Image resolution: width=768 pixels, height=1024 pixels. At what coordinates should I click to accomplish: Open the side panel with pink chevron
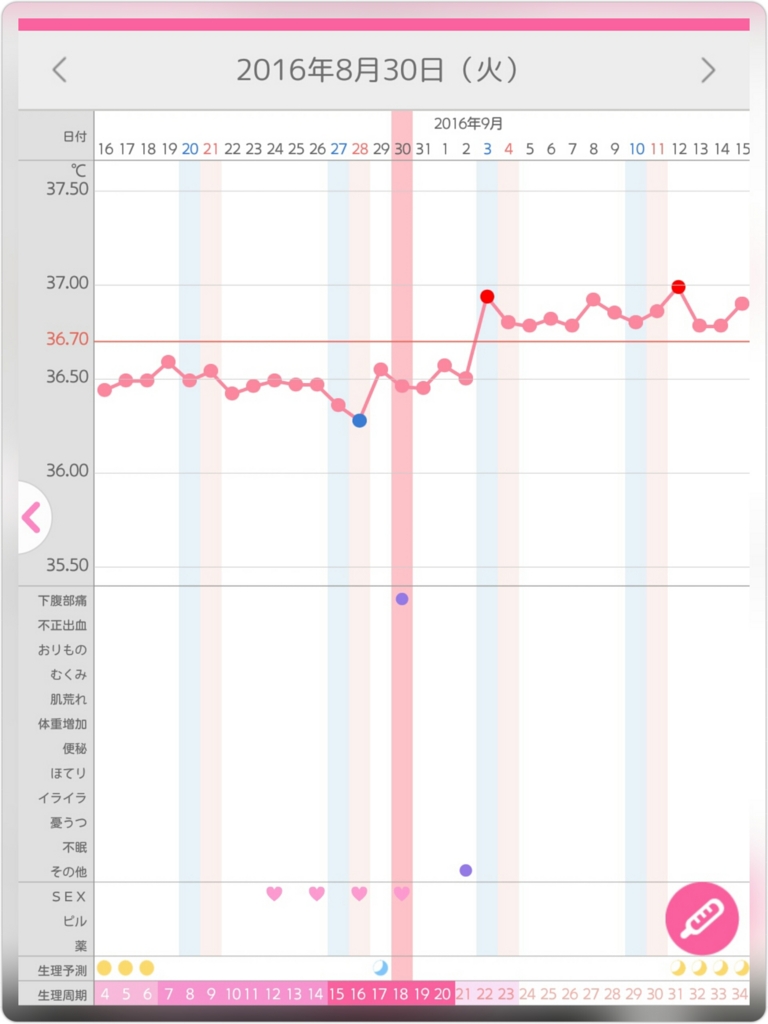(32, 517)
